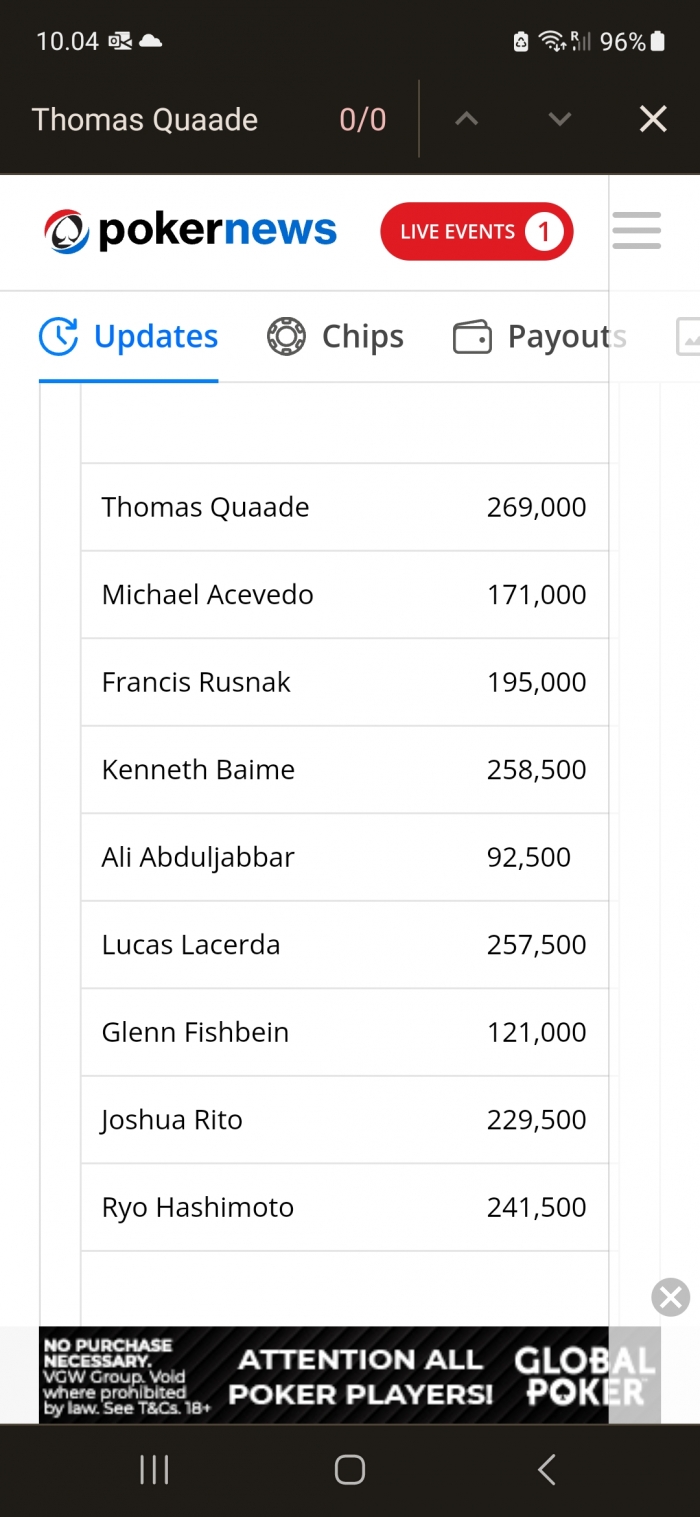
Task: Dismiss the Global Poker ad banner
Action: point(670,1298)
